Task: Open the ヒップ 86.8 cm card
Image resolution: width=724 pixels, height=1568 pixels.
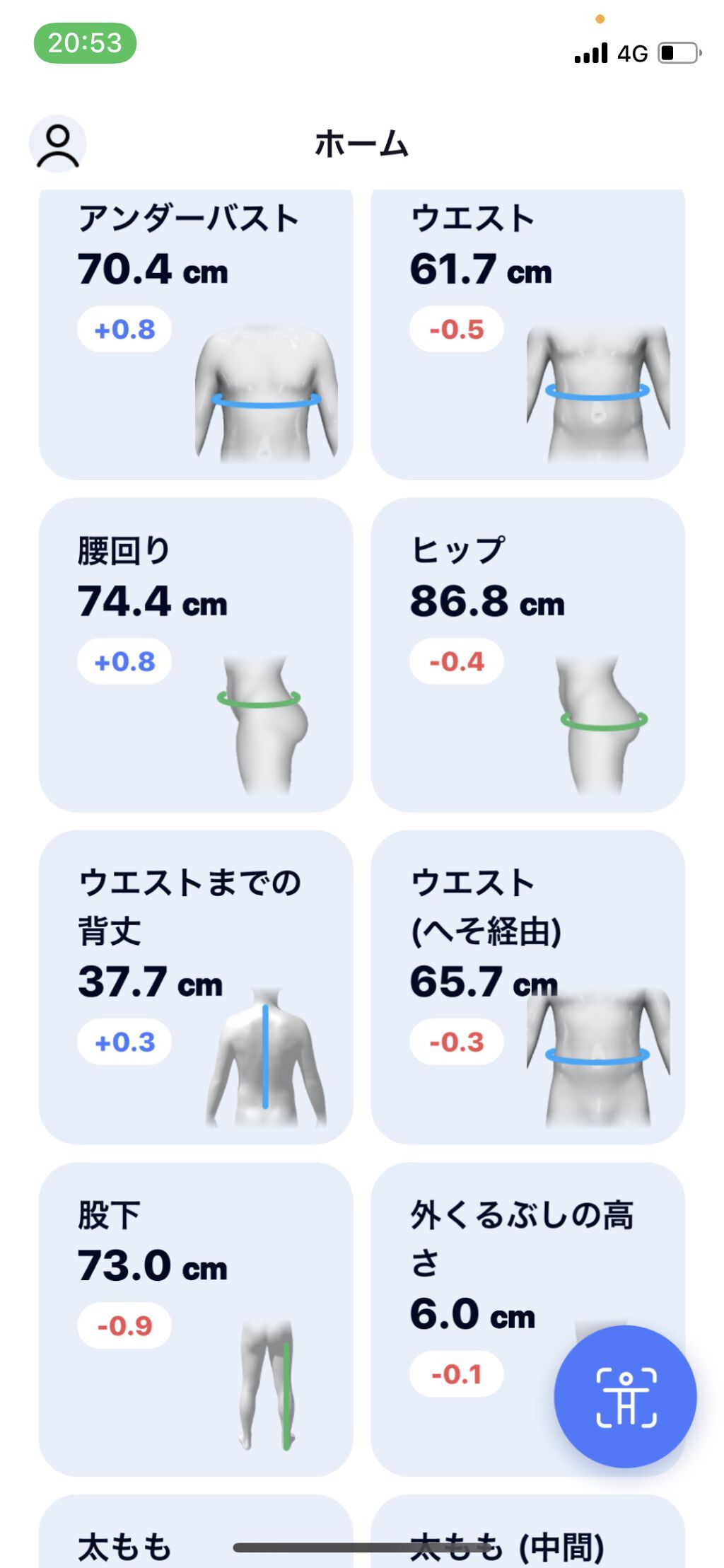Action: [x=527, y=654]
